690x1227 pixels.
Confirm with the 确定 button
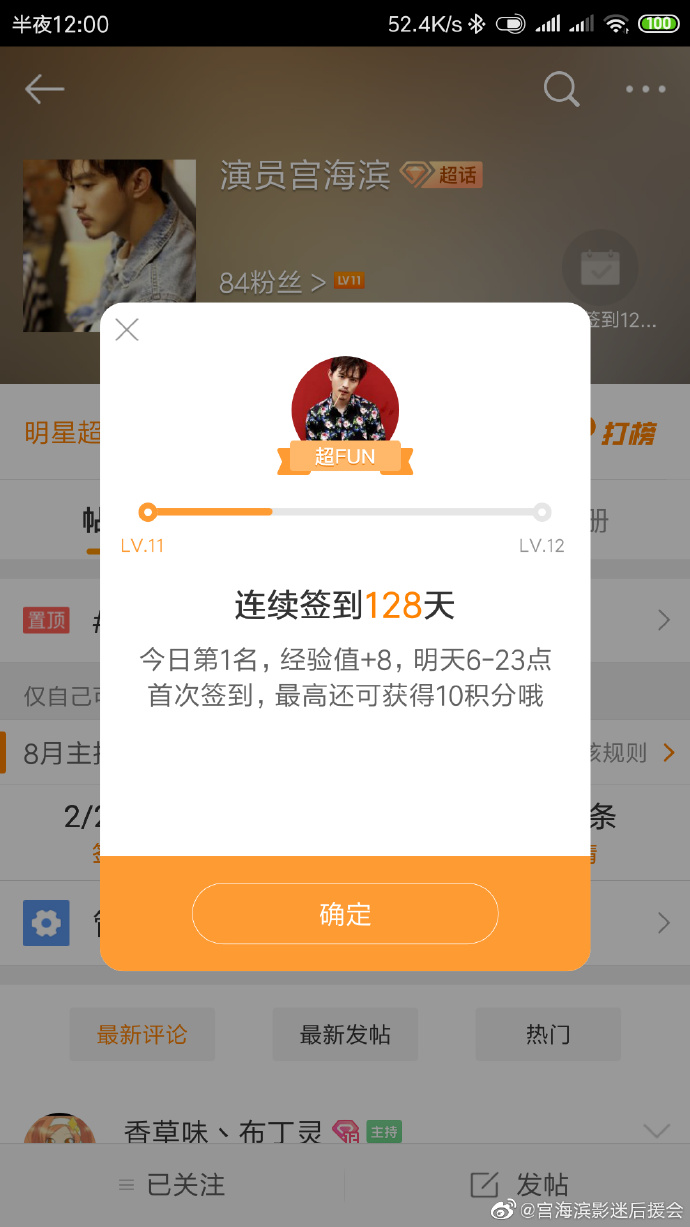coord(345,914)
